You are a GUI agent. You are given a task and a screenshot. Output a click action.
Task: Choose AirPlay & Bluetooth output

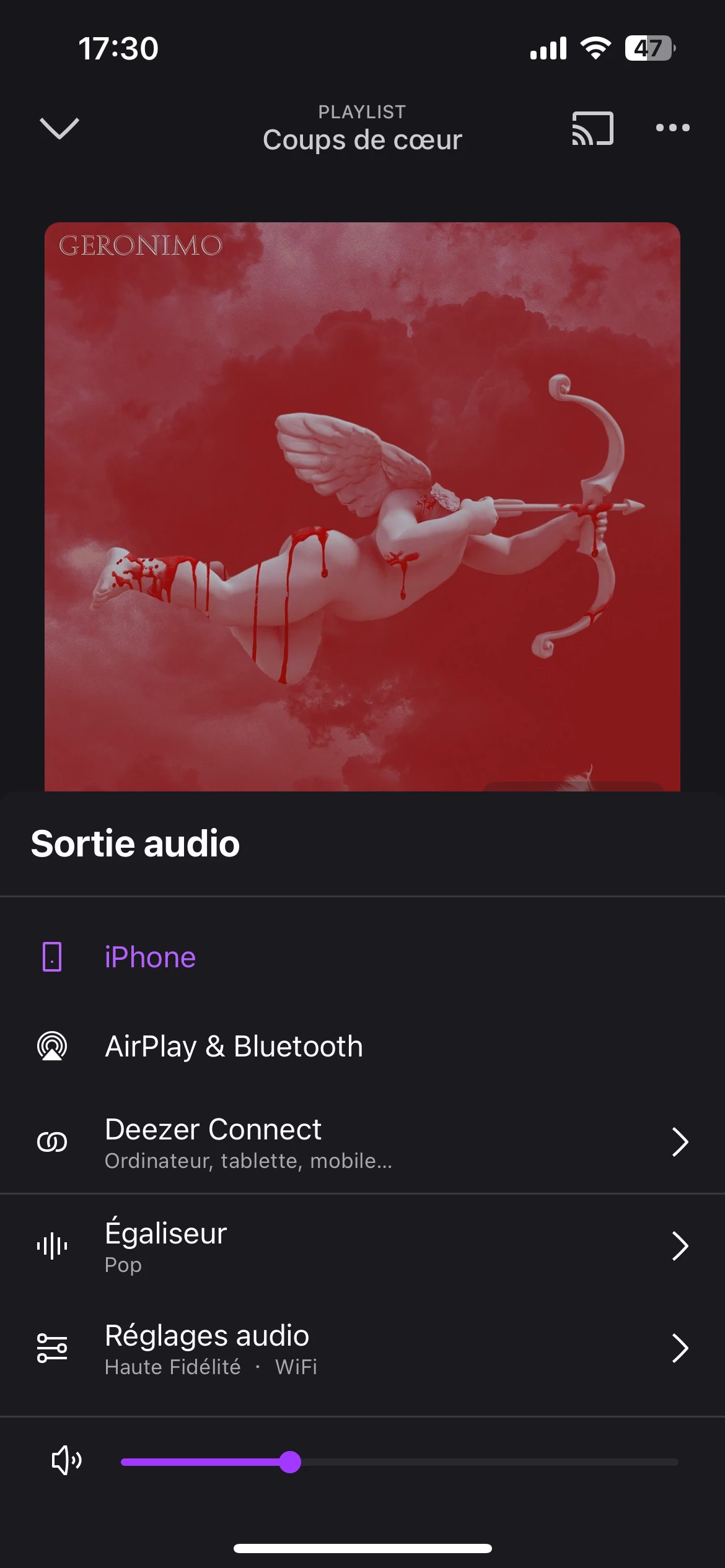[x=234, y=1046]
